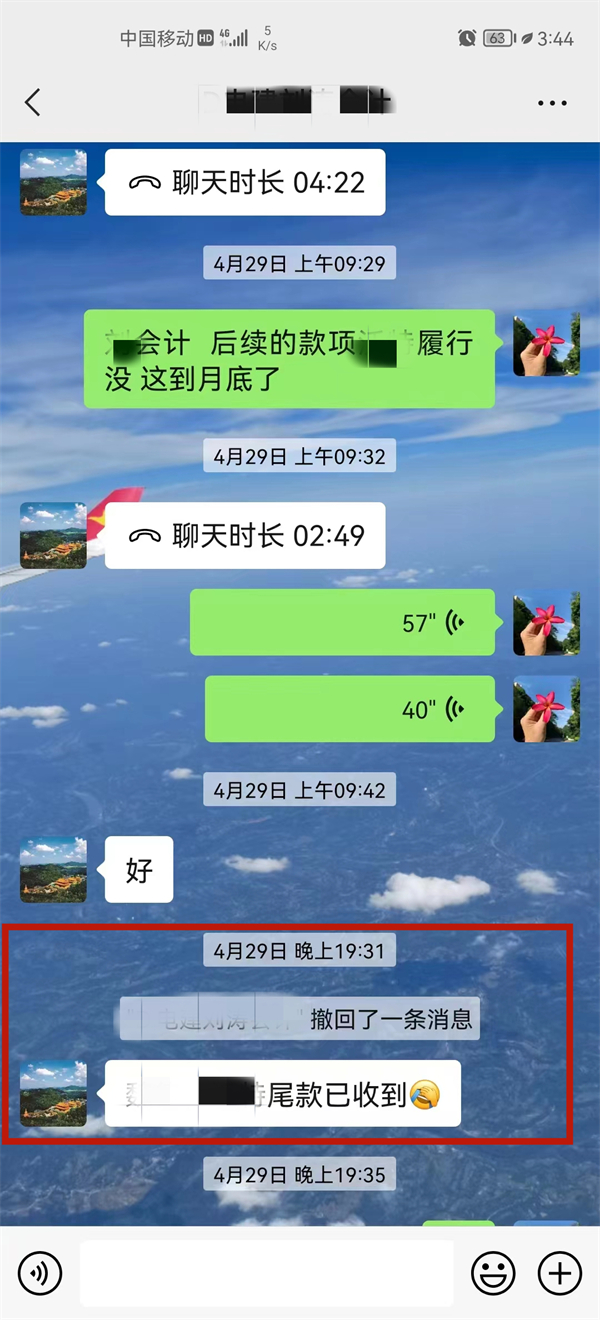
Task: Open contact avatar next to "好" message
Action: [53, 870]
